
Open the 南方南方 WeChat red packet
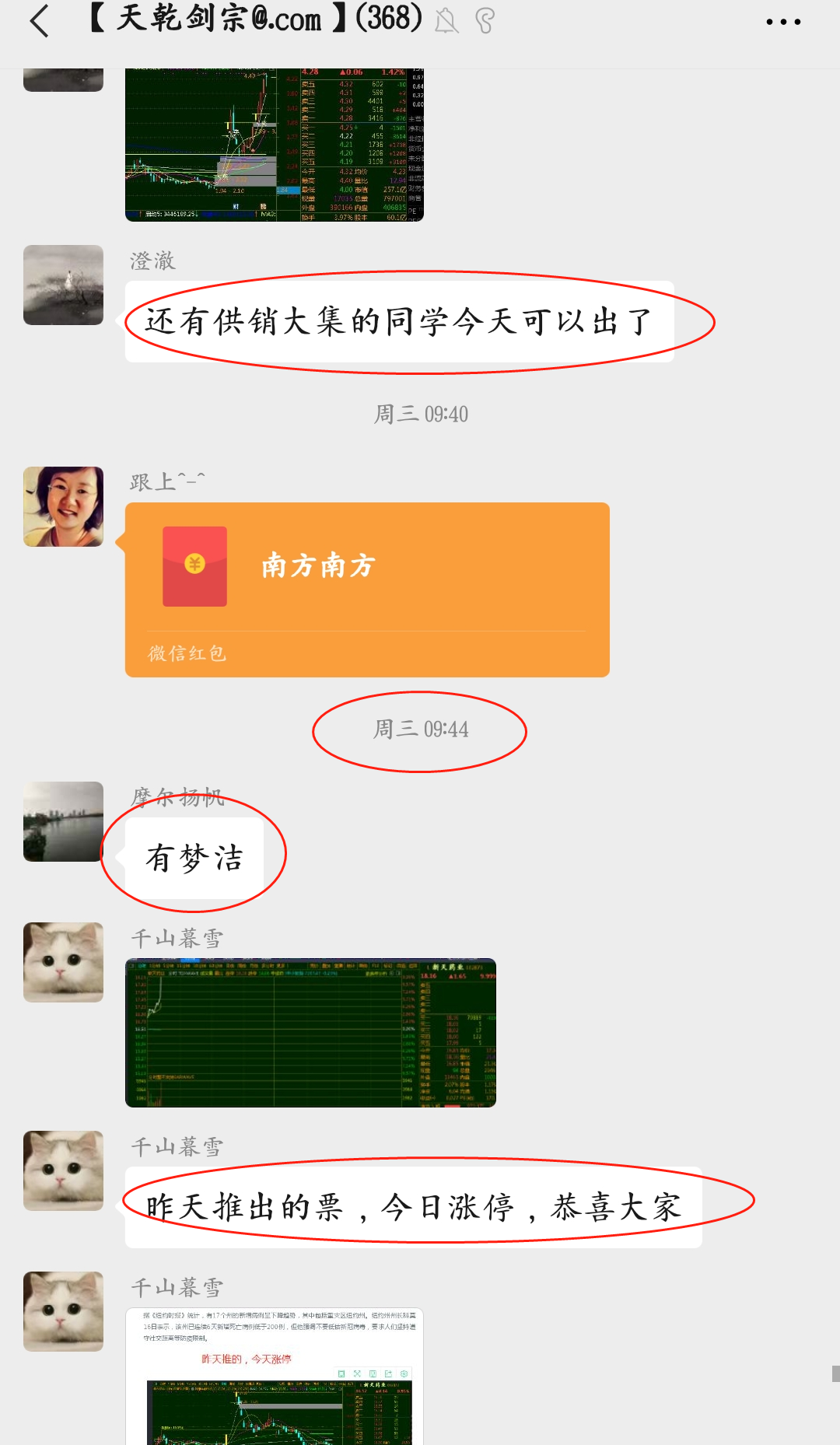pyautogui.click(x=366, y=589)
